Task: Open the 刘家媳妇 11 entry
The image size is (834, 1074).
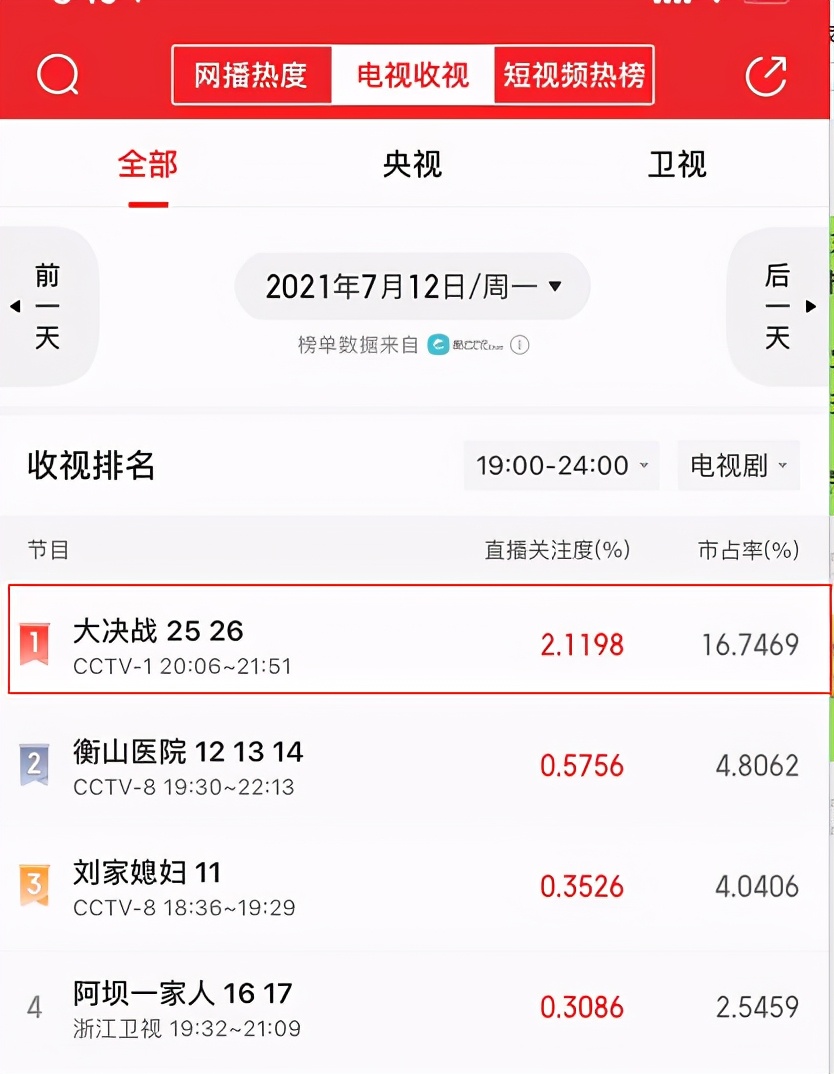Action: click(x=420, y=886)
